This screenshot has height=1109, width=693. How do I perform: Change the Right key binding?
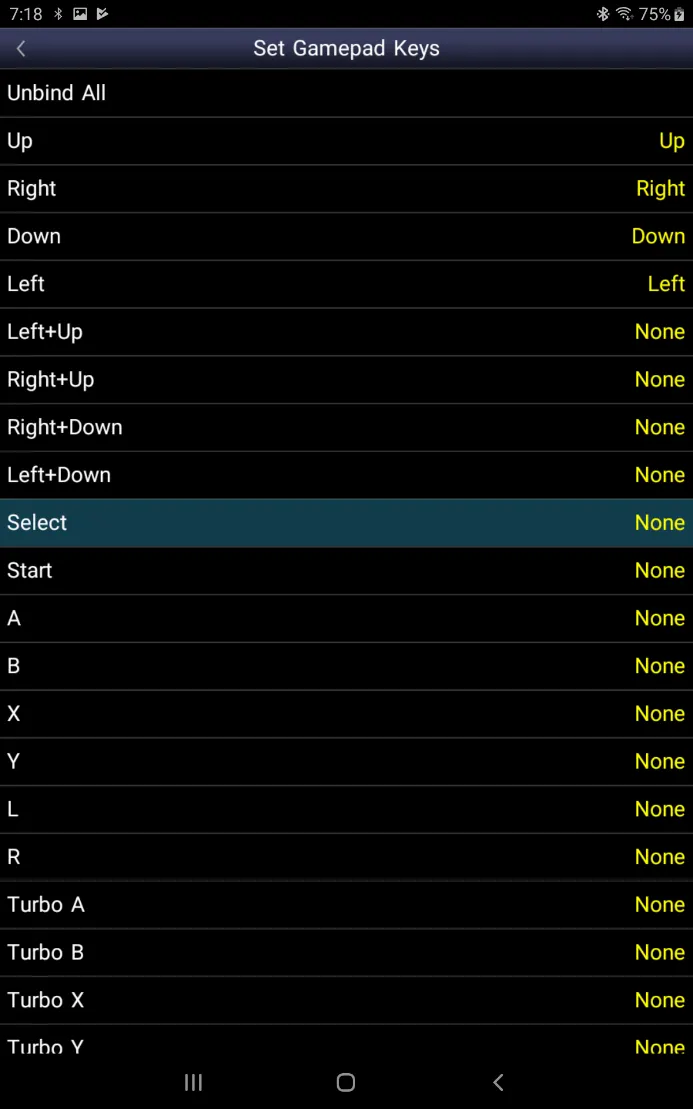(346, 189)
